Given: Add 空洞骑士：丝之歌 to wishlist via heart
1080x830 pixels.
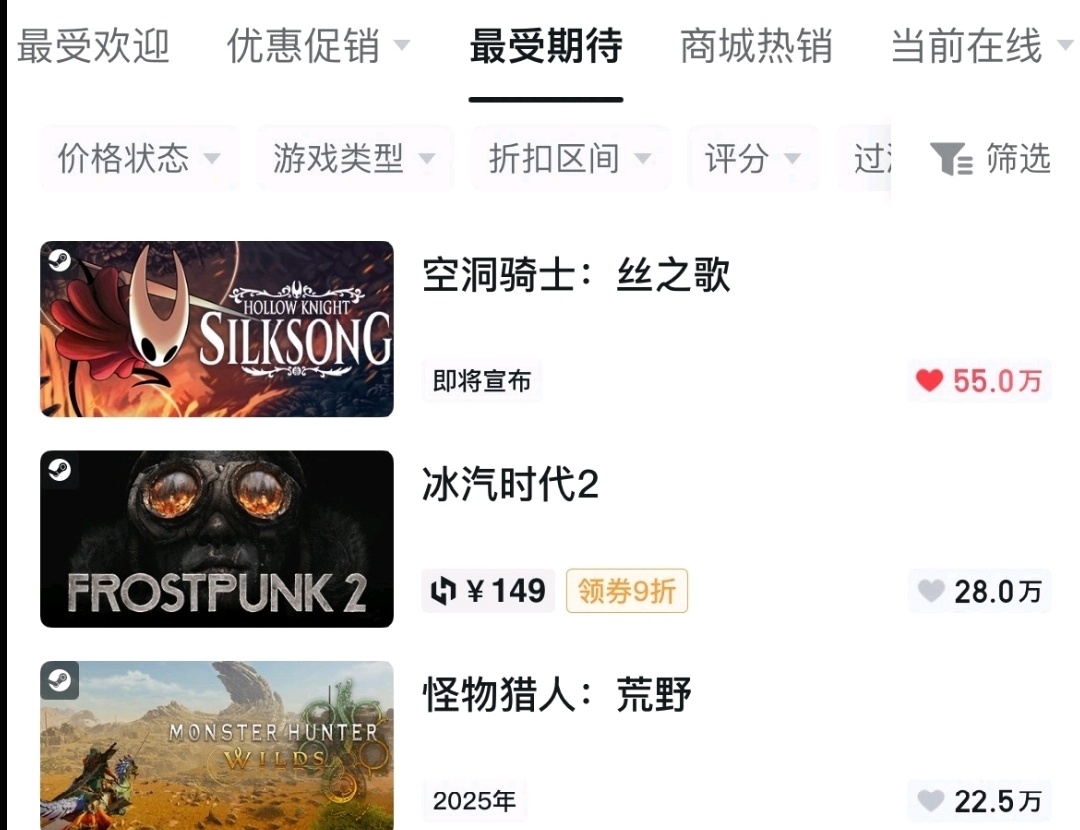Looking at the screenshot, I should click(930, 380).
